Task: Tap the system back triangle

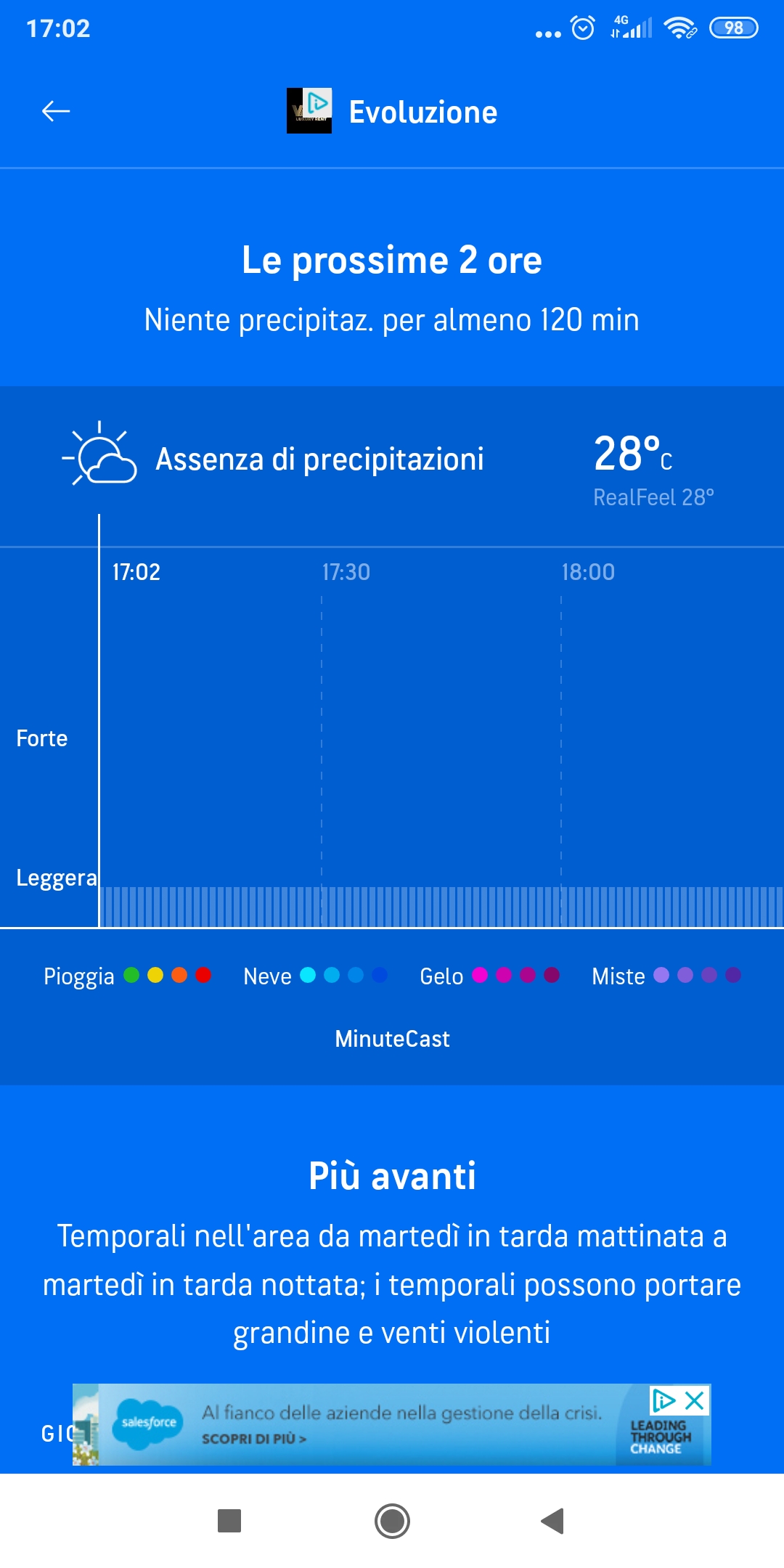Action: pos(553,1521)
